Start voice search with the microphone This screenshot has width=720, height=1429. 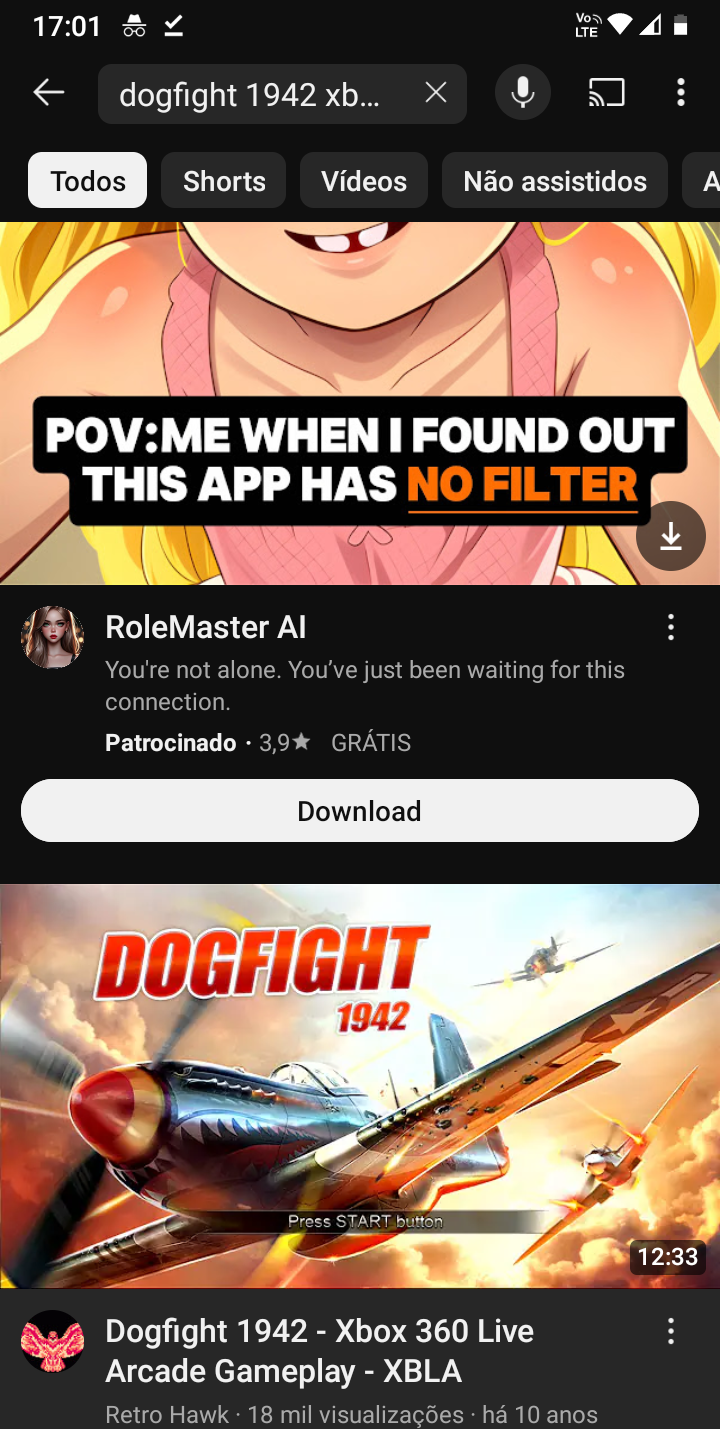(x=522, y=93)
